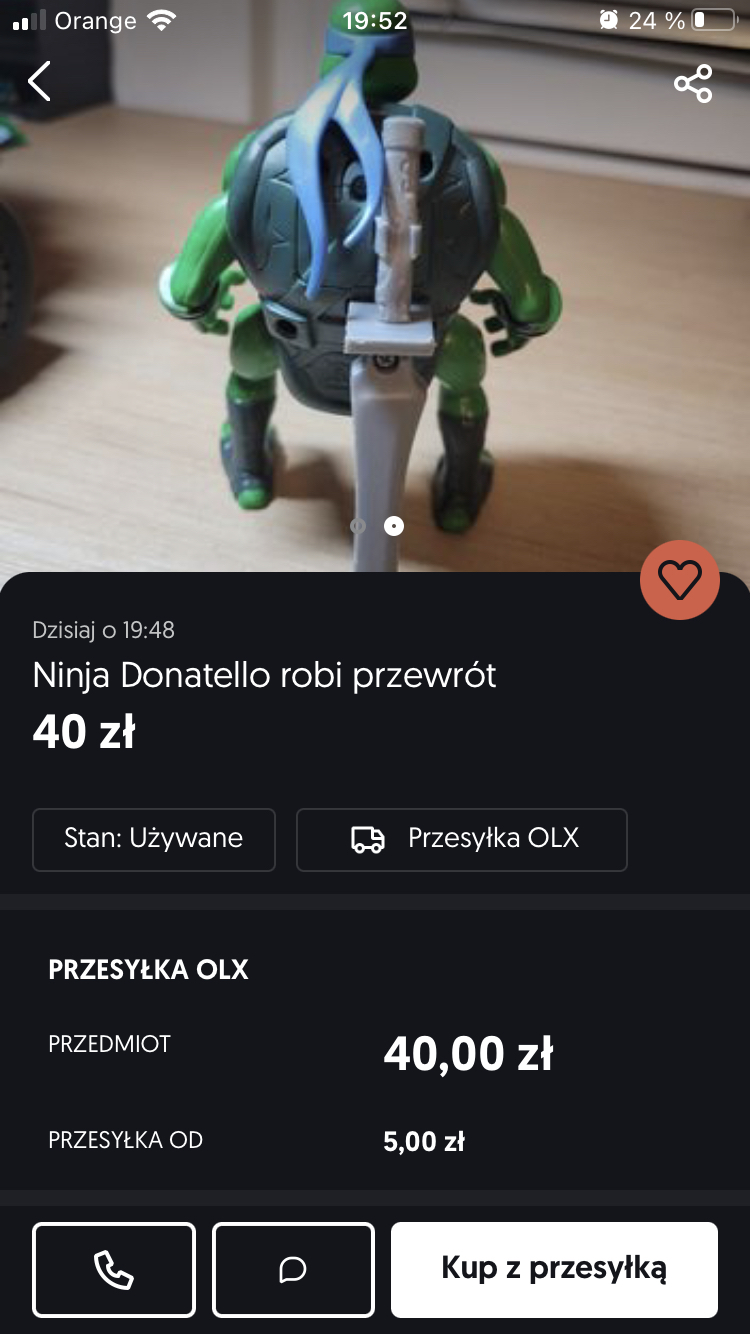Share this listing
Image resolution: width=750 pixels, height=1334 pixels.
pyautogui.click(x=693, y=84)
